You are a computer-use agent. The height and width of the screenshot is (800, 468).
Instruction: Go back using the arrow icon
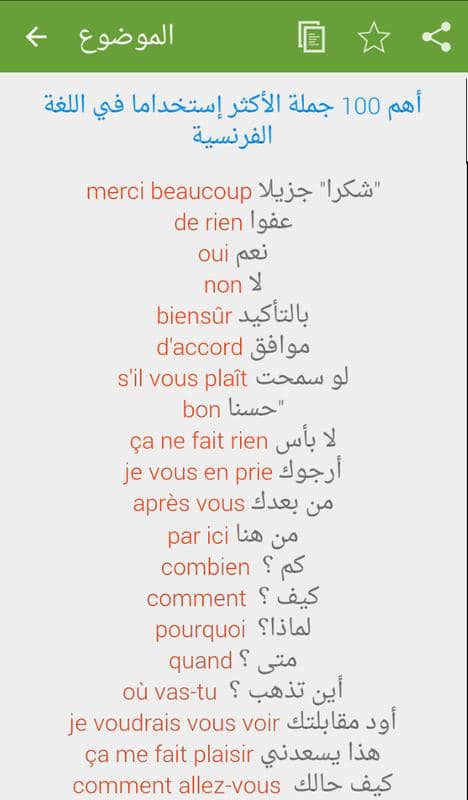(x=36, y=37)
